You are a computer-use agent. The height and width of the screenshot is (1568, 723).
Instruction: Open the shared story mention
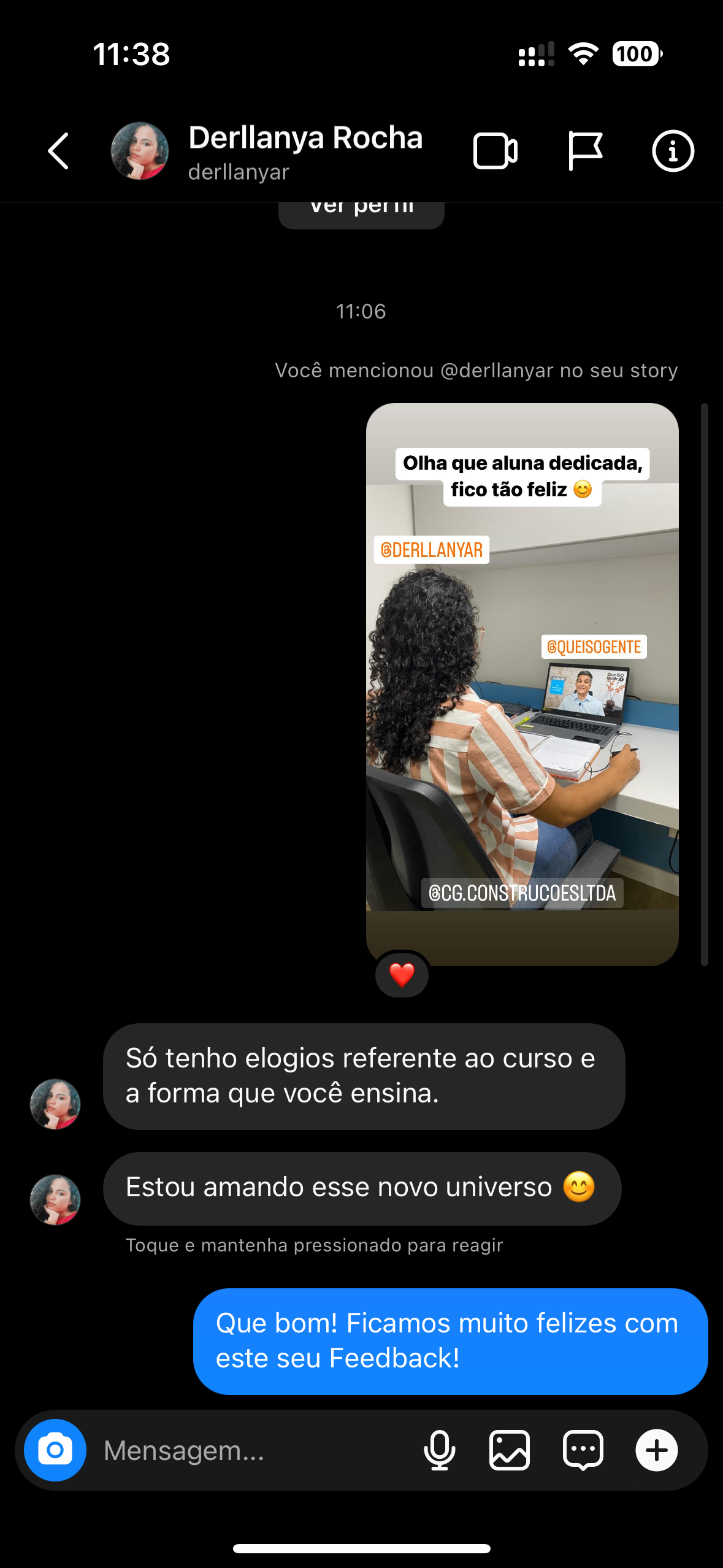pyautogui.click(x=522, y=684)
